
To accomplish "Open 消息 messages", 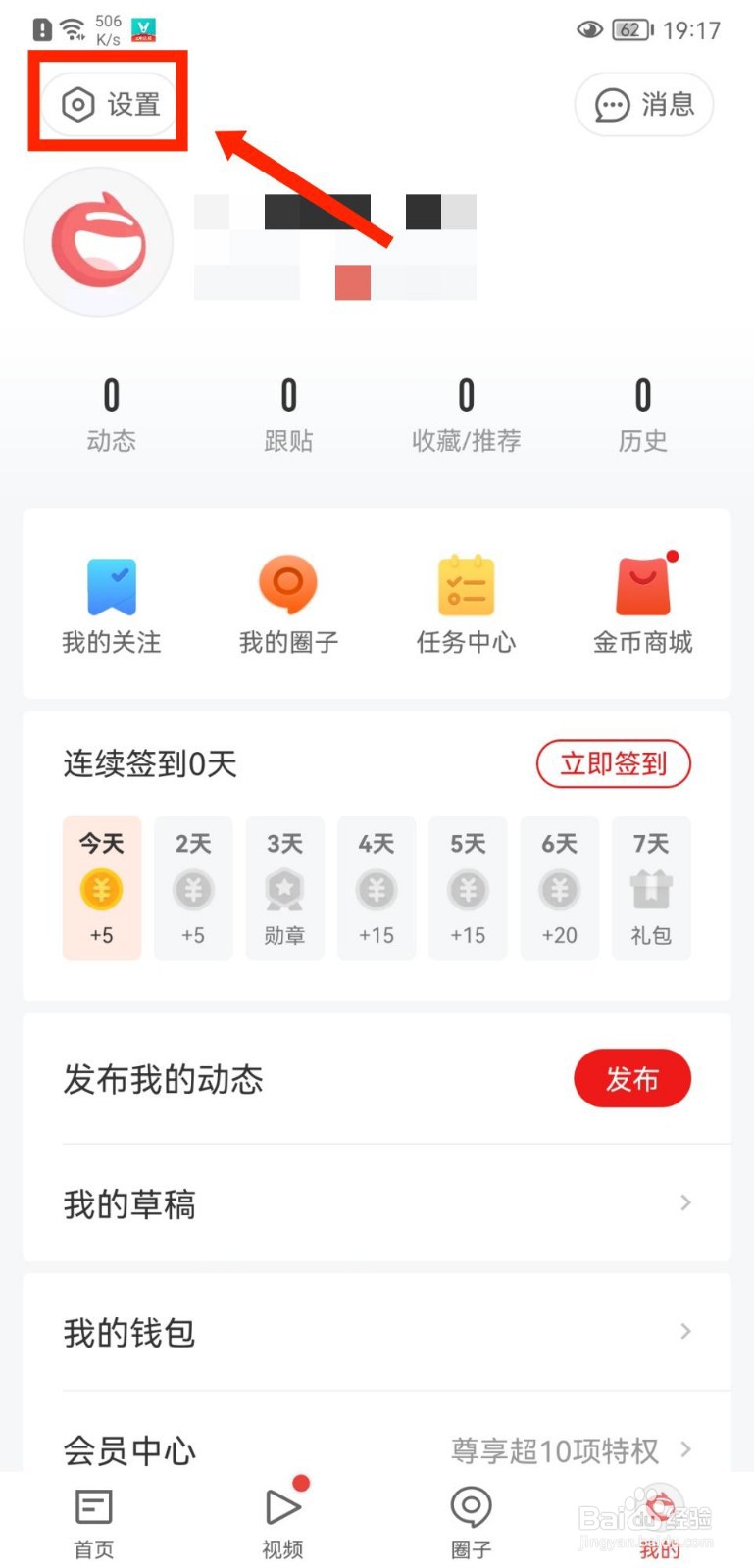I will point(644,104).
